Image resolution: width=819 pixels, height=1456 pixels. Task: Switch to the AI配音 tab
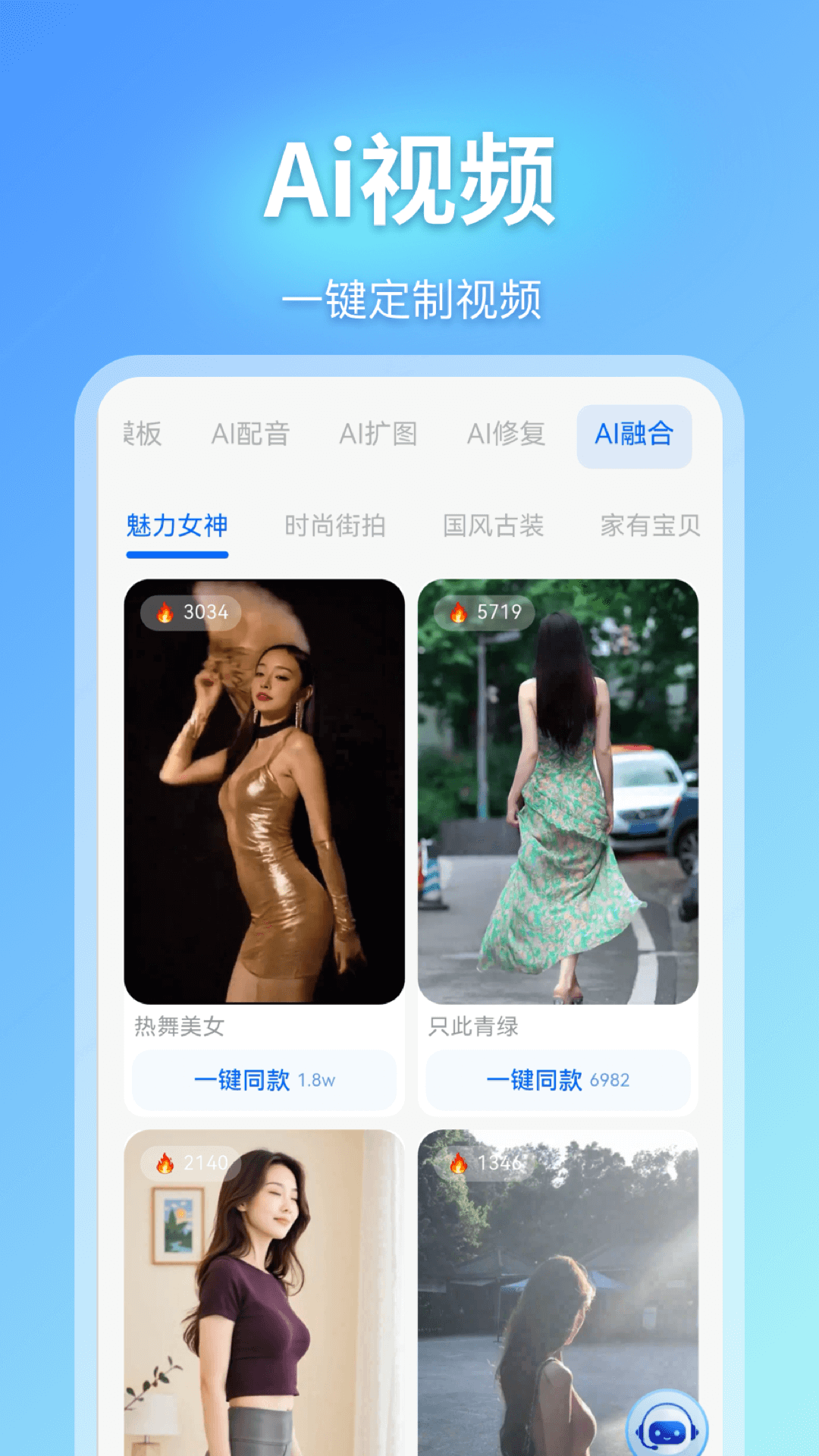250,435
